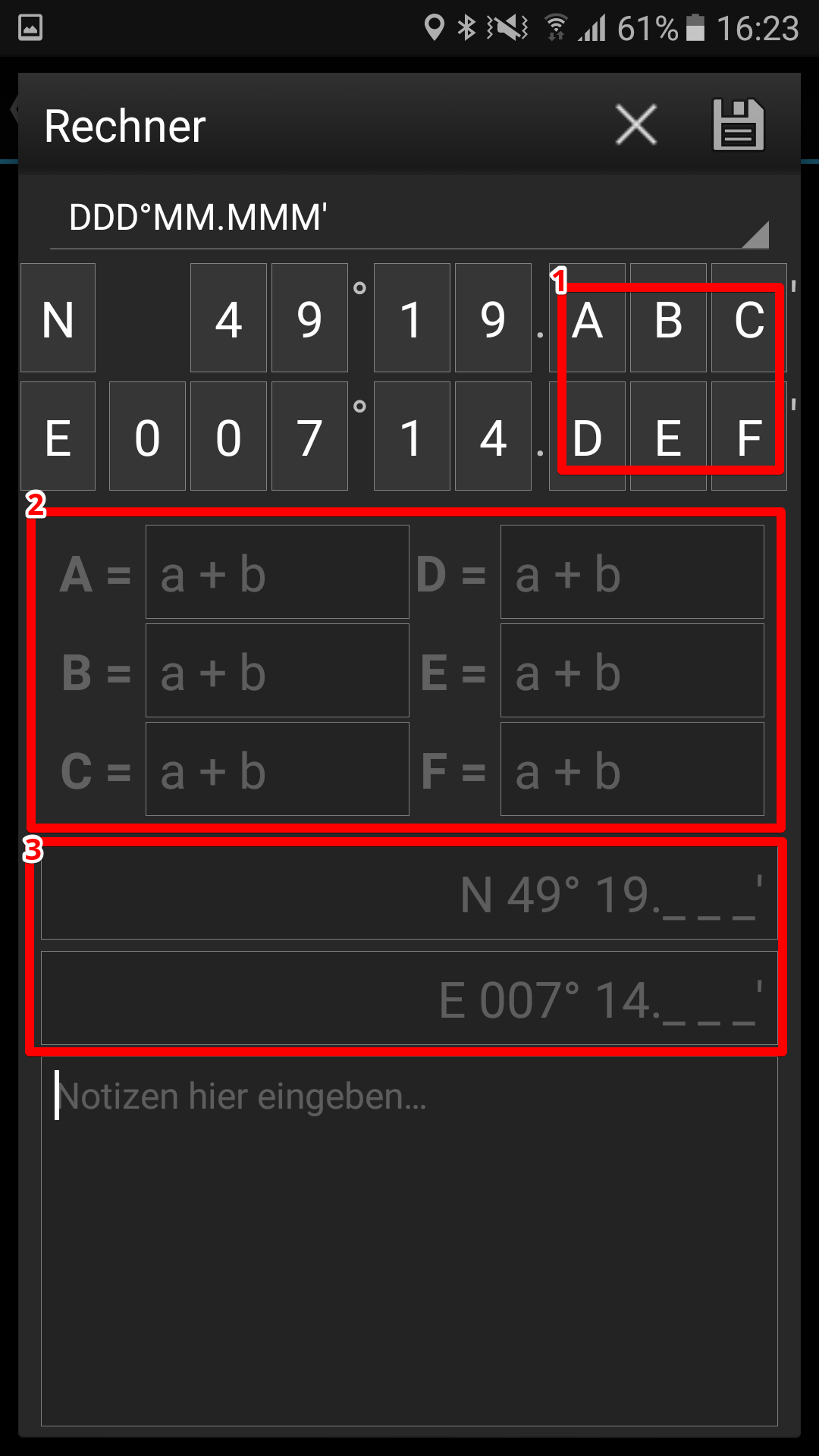Viewport: 819px width, 1456px height.
Task: Tap the longitude degree digit 7
Action: pyautogui.click(x=309, y=436)
